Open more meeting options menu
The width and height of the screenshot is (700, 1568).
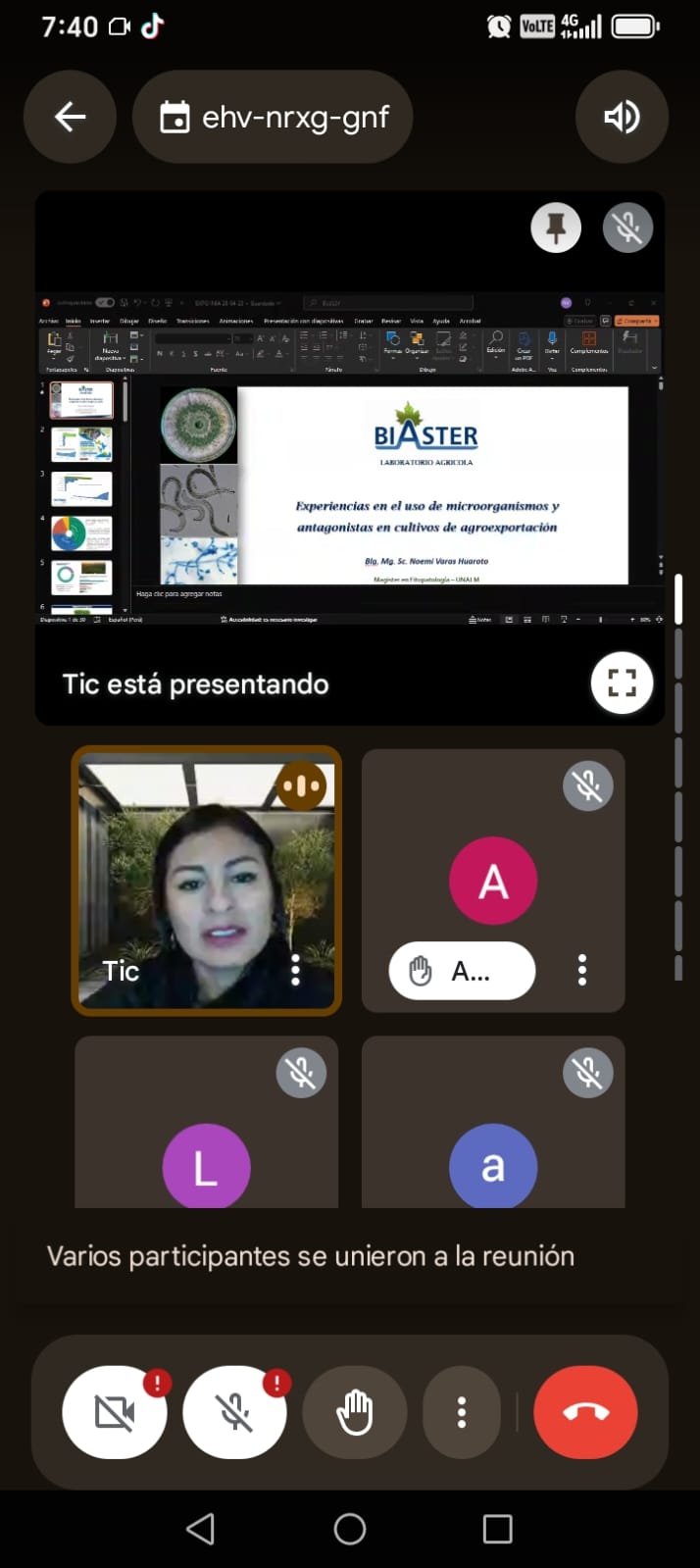[x=461, y=1412]
